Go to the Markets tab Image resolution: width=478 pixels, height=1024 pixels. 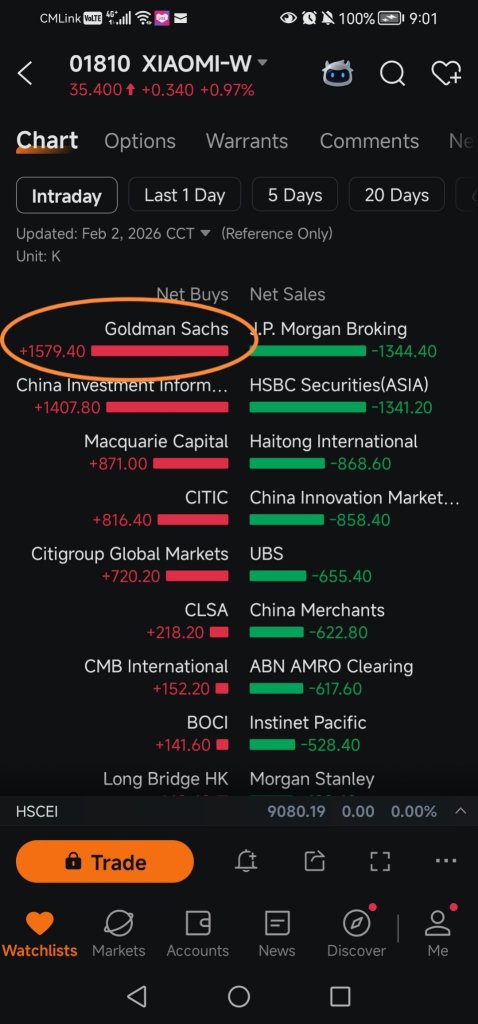[119, 933]
